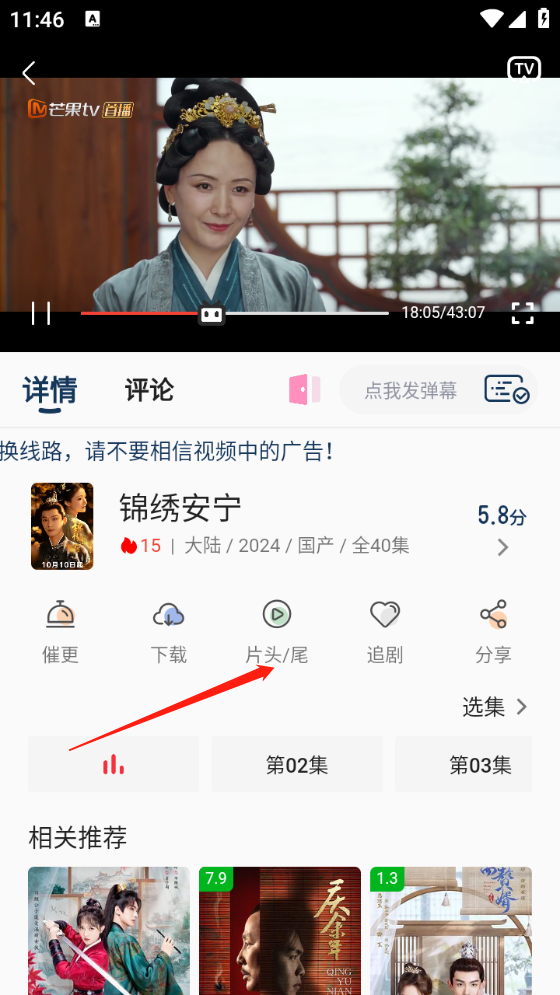Download this show with 下载
This screenshot has height=995, width=560.
click(168, 632)
